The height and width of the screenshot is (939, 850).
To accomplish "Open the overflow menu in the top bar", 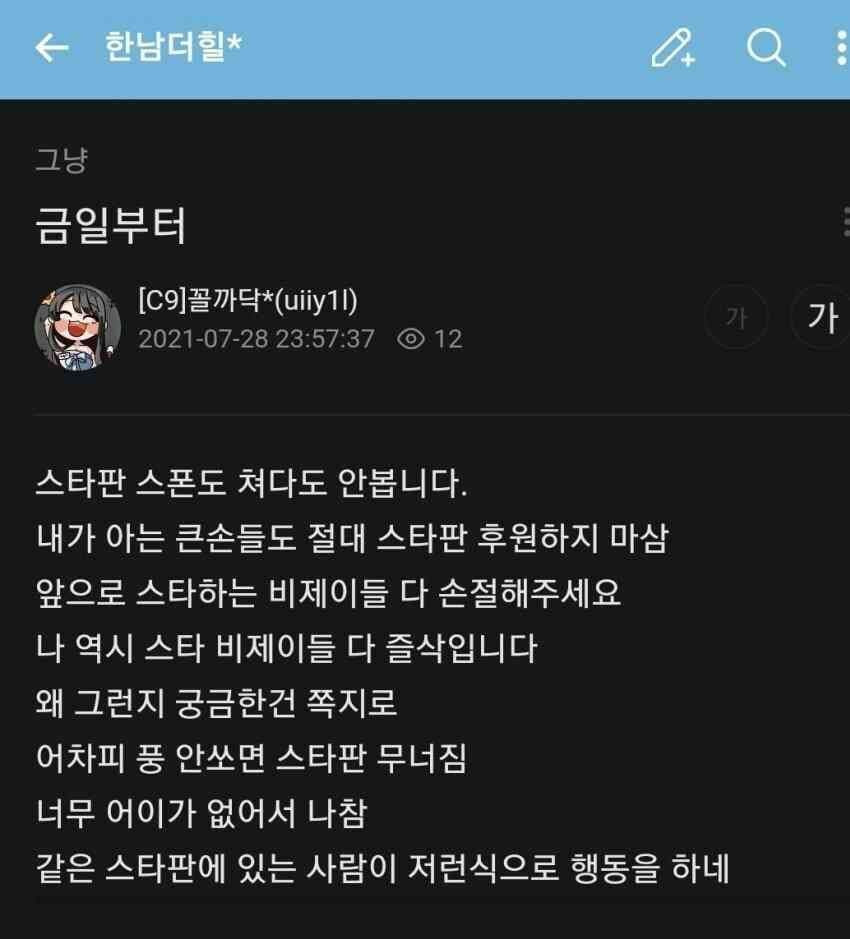I will (x=841, y=47).
